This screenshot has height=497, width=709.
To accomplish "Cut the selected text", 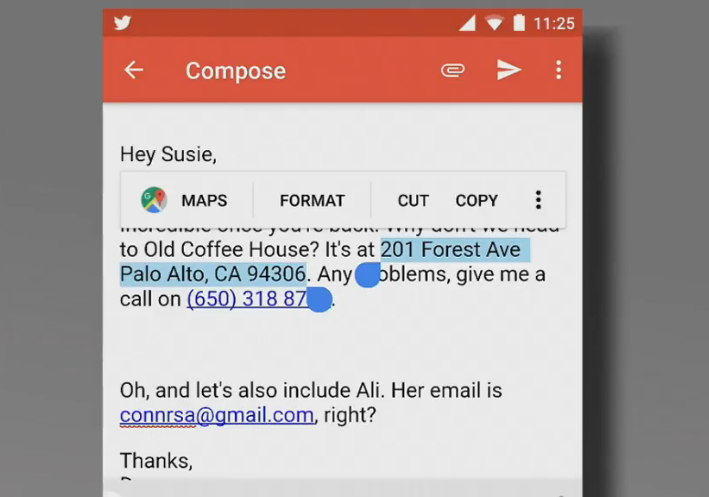I will 412,200.
